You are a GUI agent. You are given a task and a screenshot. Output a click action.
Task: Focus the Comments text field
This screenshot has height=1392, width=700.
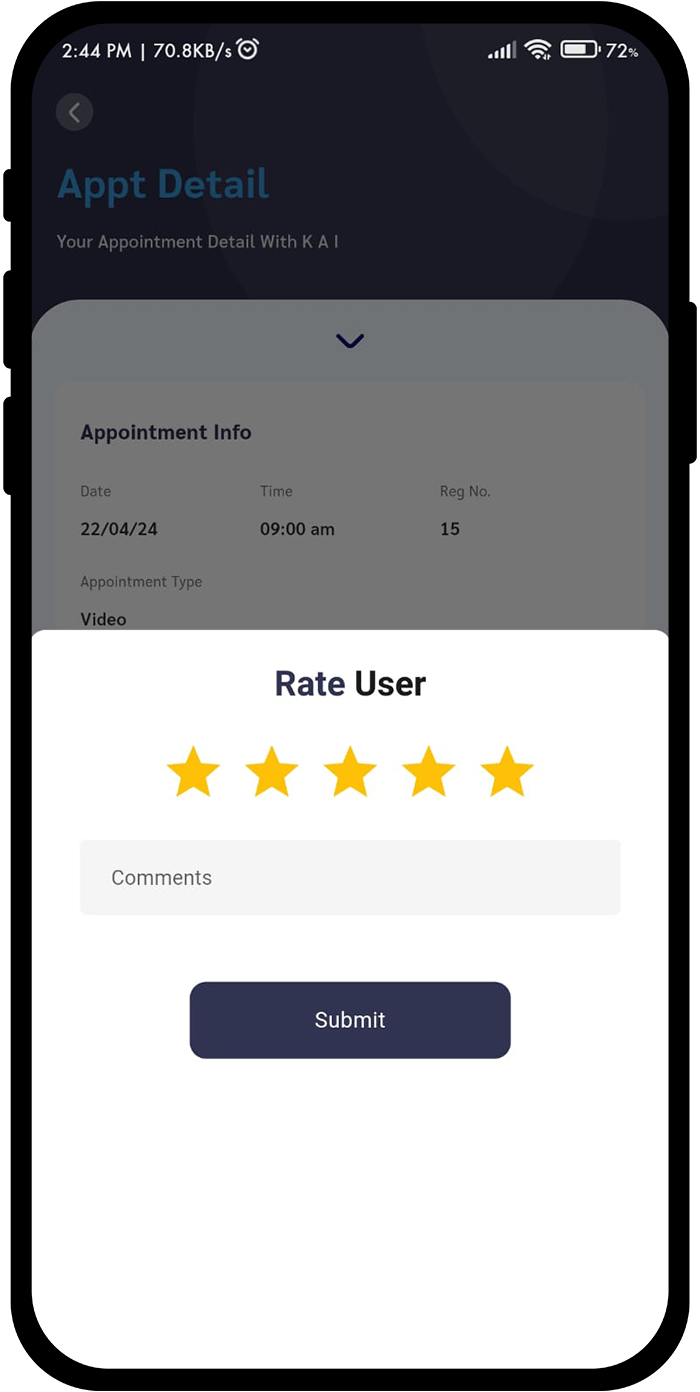point(350,877)
